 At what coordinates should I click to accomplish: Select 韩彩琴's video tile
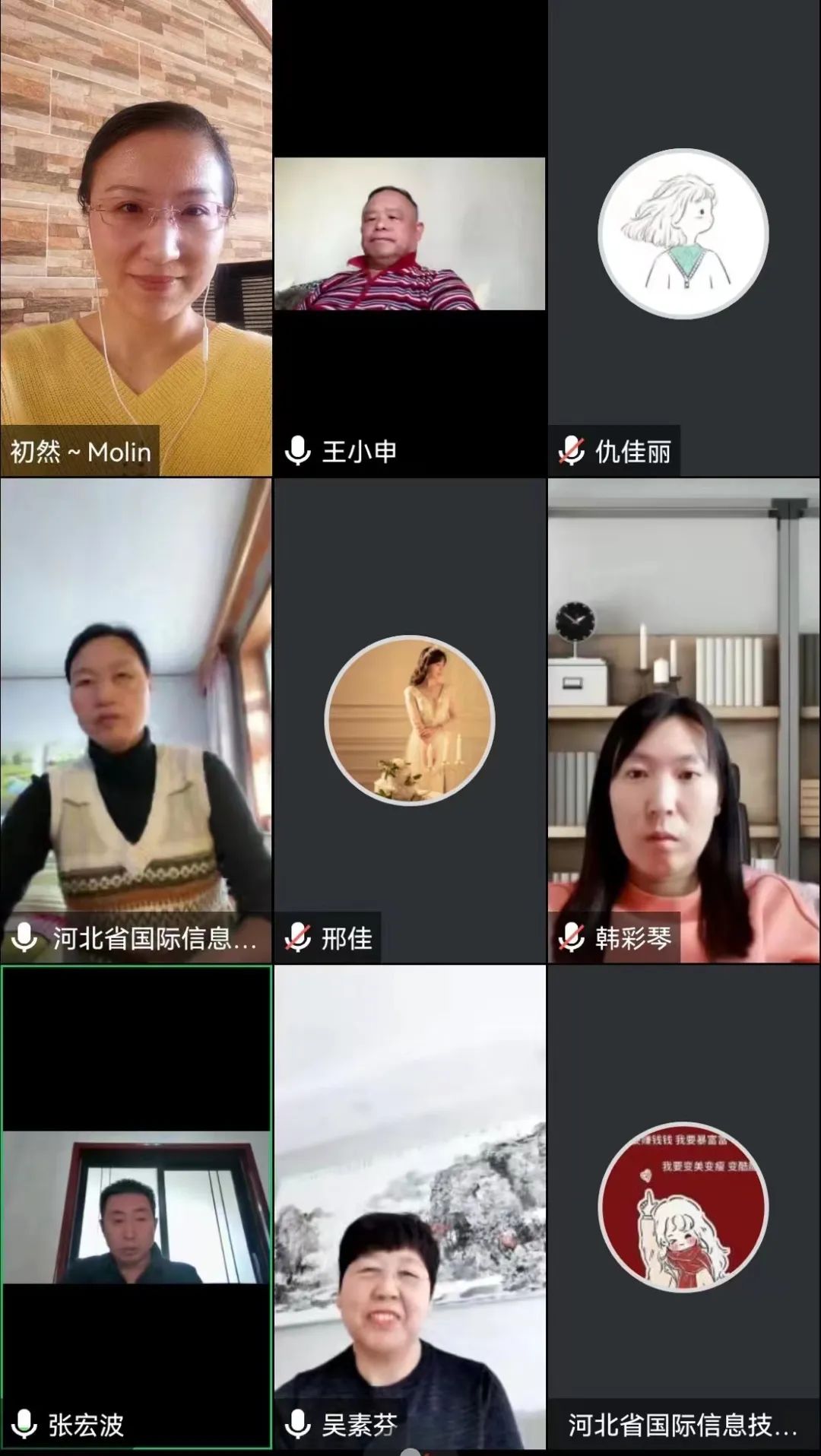pos(683,719)
